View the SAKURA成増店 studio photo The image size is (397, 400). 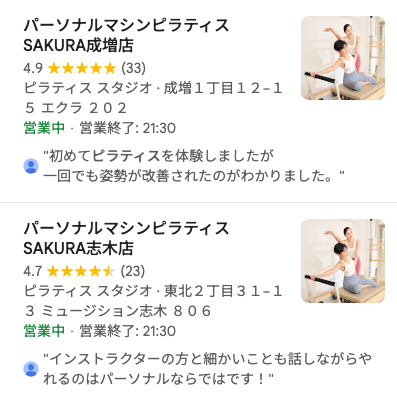(x=343, y=58)
